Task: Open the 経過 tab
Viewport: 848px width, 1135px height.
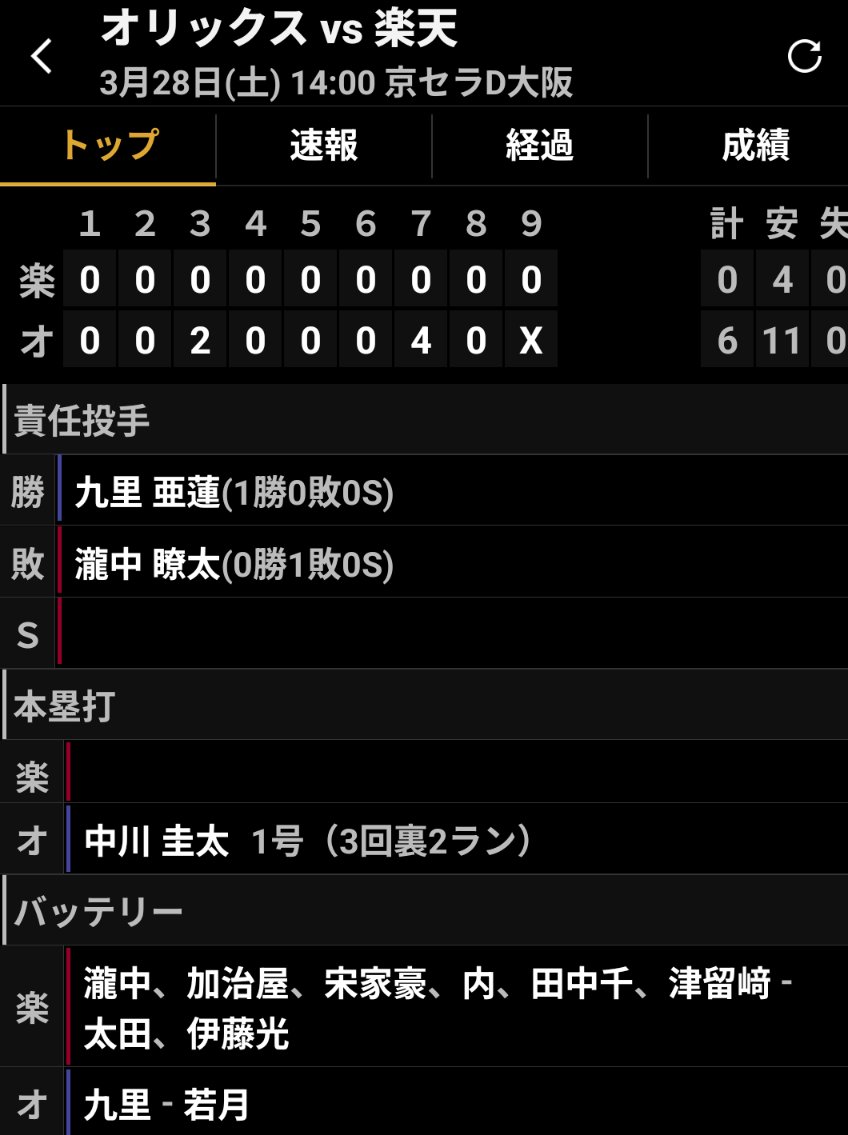Action: 539,146
